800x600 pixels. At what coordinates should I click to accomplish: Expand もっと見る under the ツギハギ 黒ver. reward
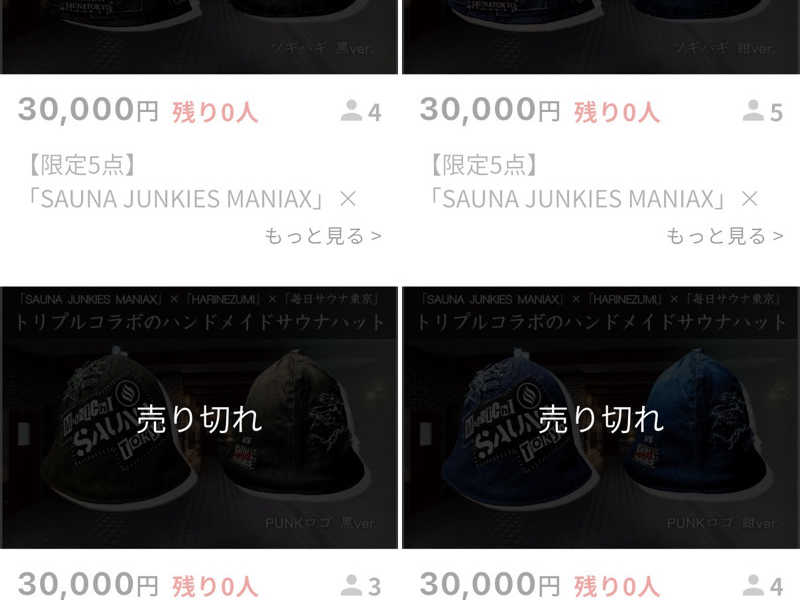323,237
